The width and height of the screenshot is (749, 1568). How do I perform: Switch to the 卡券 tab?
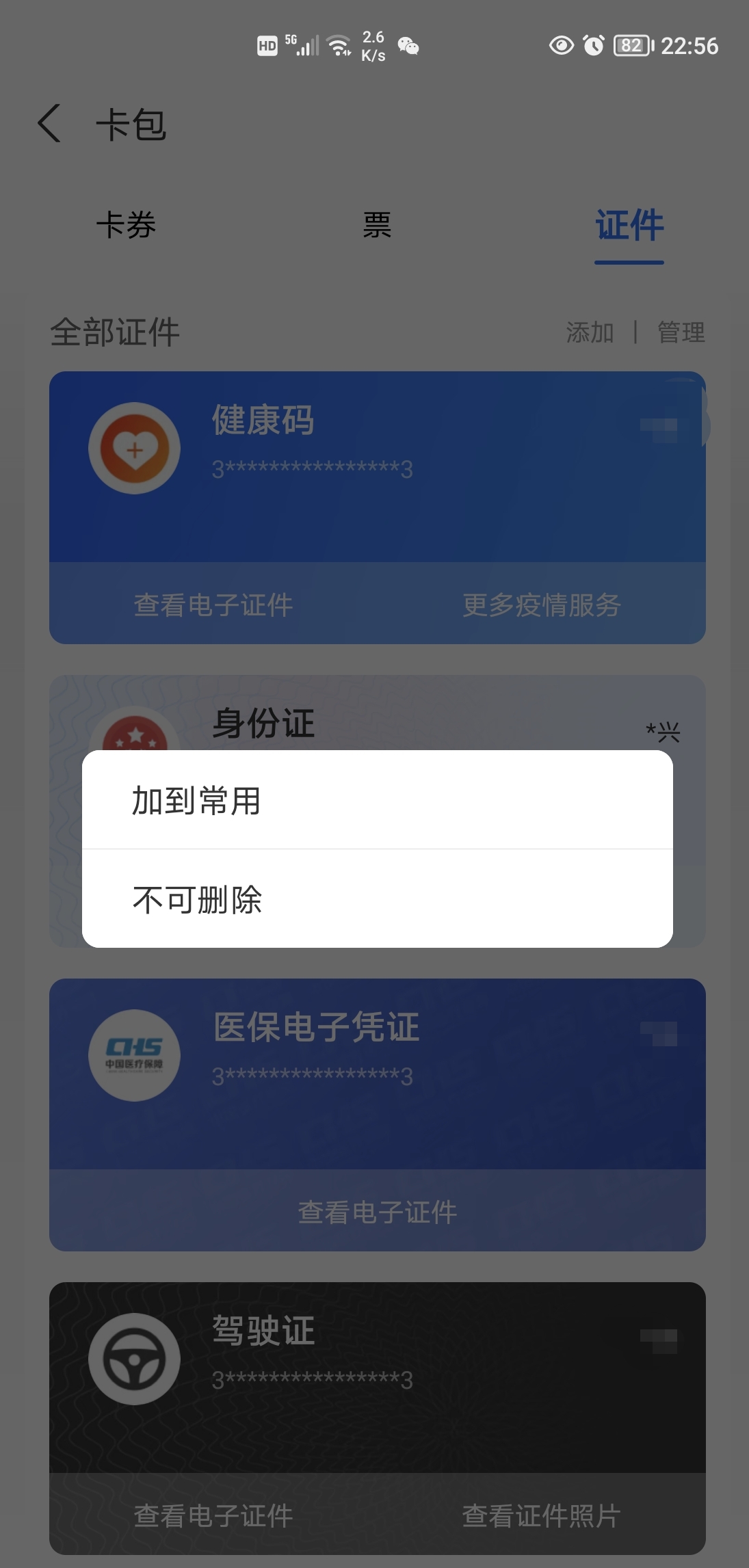(x=126, y=225)
